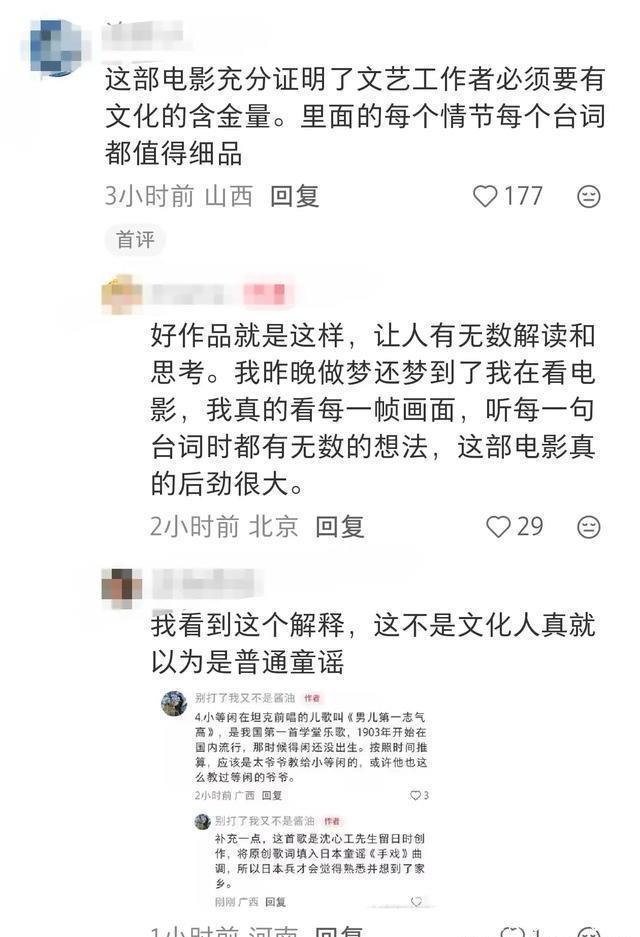Like the Beijing comment with 29 likes
The width and height of the screenshot is (640, 937).
pyautogui.click(x=498, y=526)
